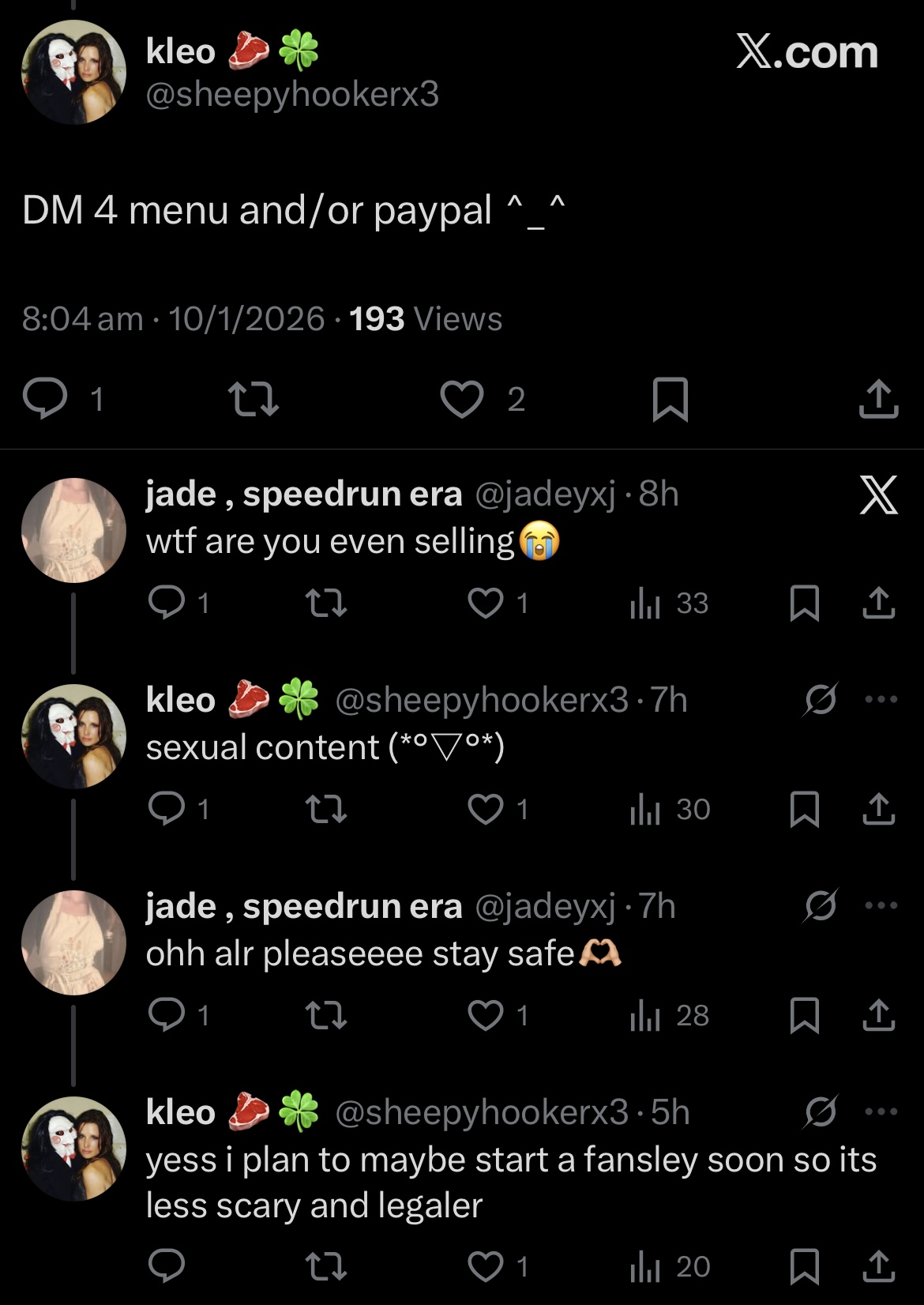The height and width of the screenshot is (1305, 924).
Task: Open overflow menu on 'sexual content' reply
Action: coord(881,699)
